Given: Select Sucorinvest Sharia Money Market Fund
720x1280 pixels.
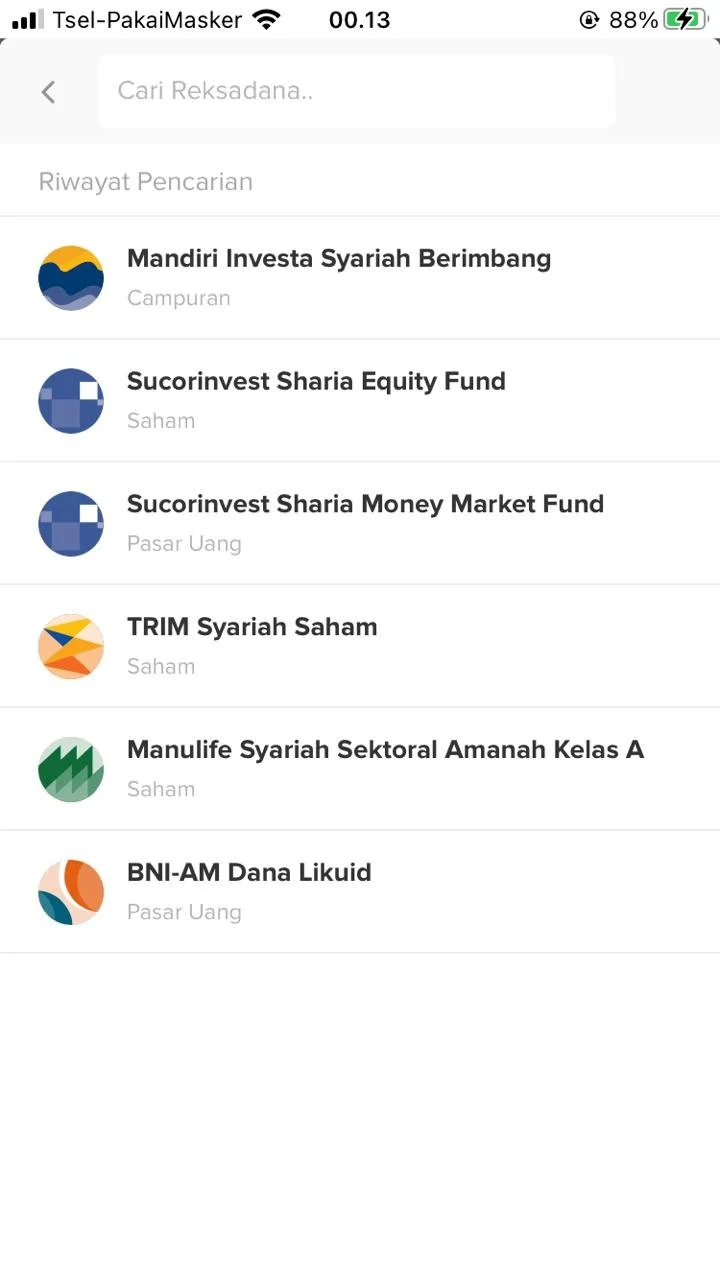Looking at the screenshot, I should 365,523.
